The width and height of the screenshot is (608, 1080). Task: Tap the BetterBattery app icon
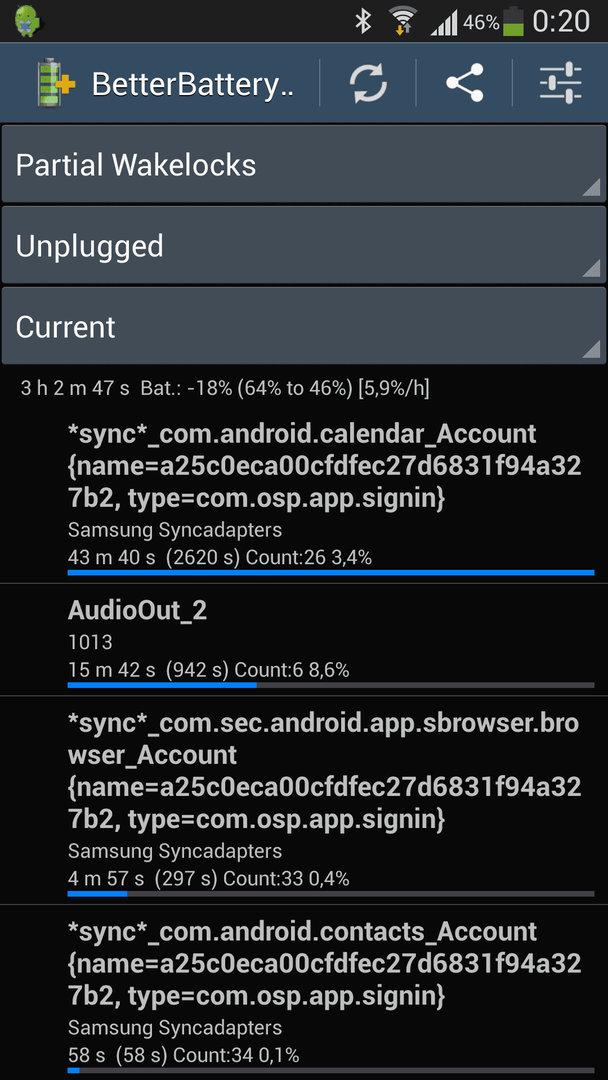tap(55, 83)
